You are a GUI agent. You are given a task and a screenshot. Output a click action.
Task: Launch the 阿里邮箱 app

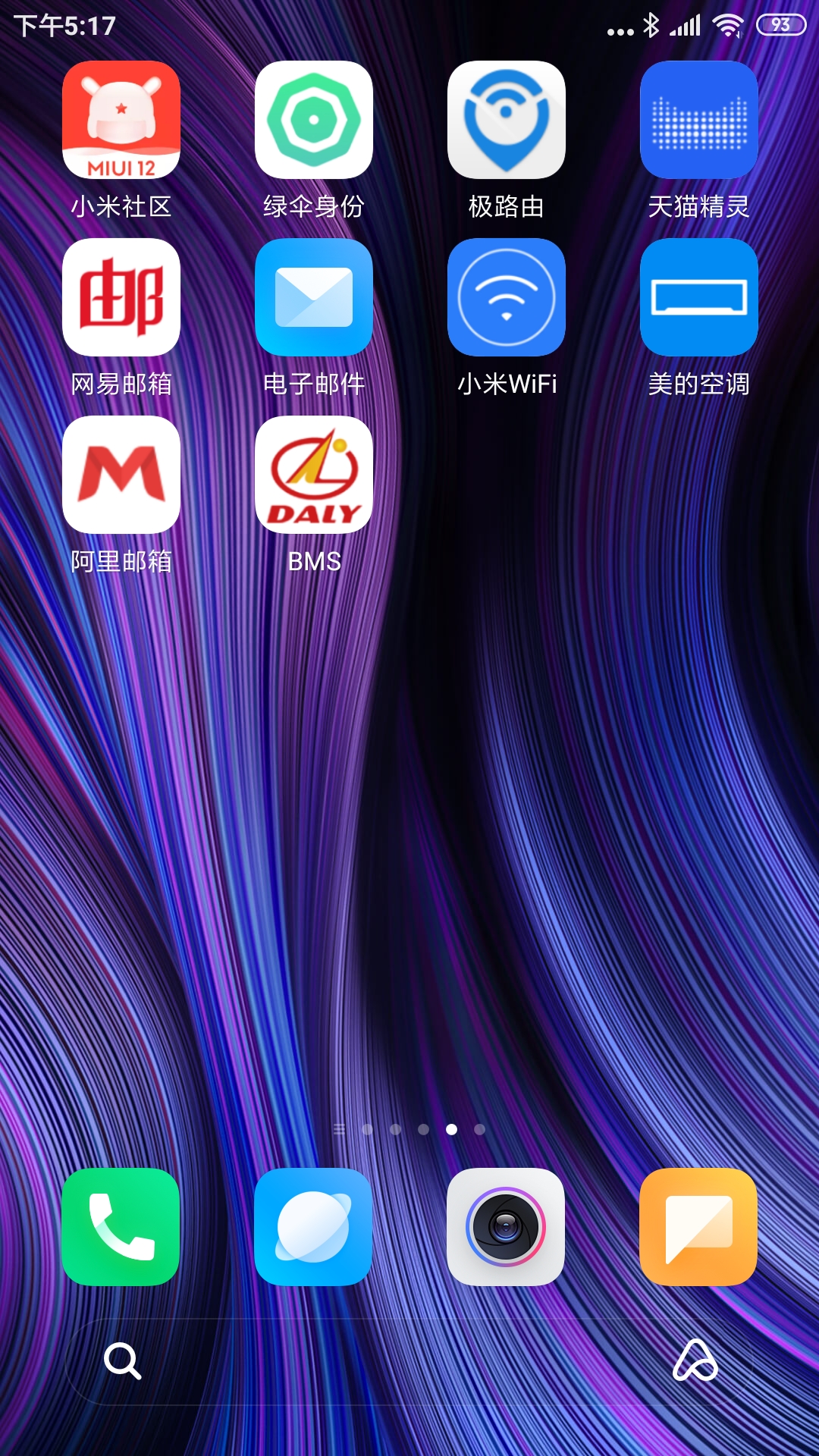pyautogui.click(x=121, y=475)
